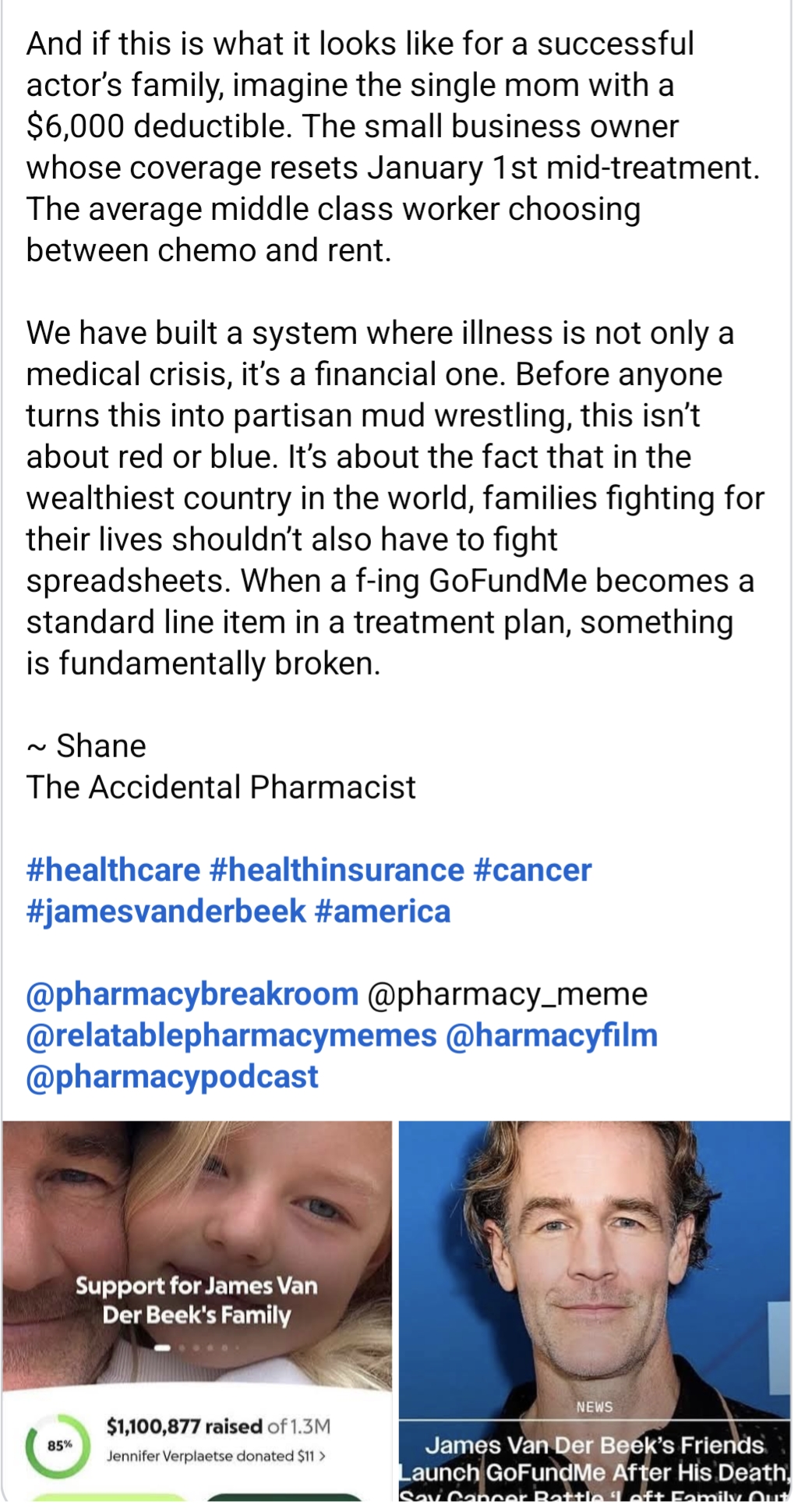Visit the @pharmacybreakroom profile
The width and height of the screenshot is (798, 1512).
(x=192, y=994)
